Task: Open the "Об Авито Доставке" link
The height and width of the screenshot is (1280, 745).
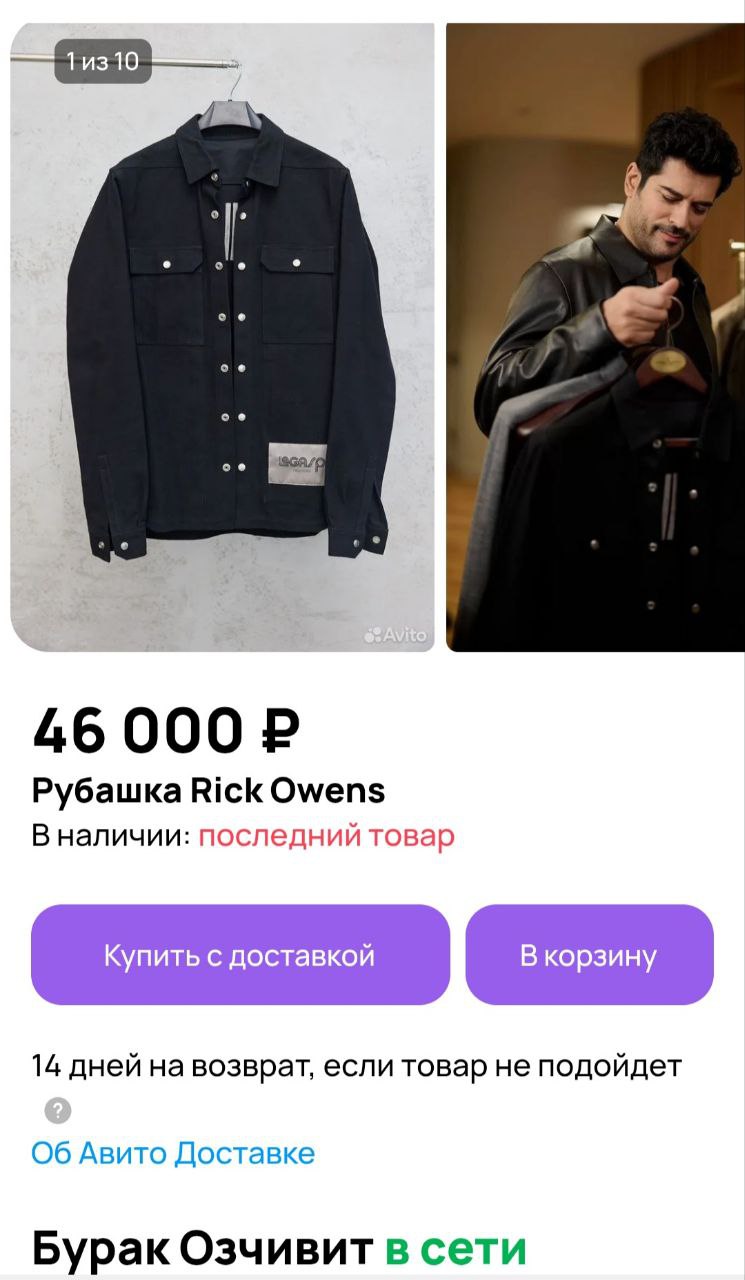Action: point(173,1153)
